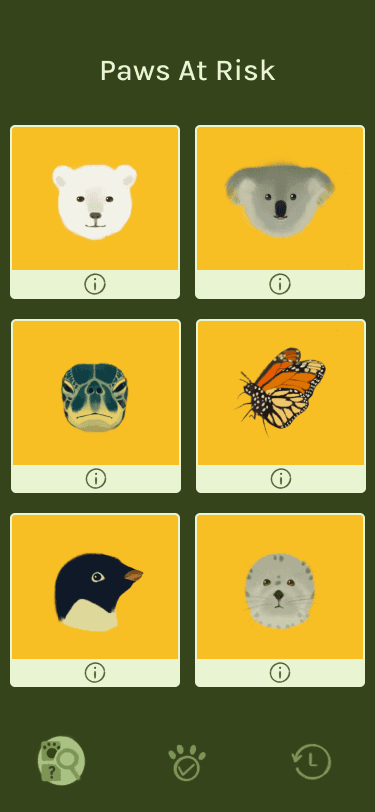Open the history clock tab
Screen dimensions: 375x812
click(312, 762)
